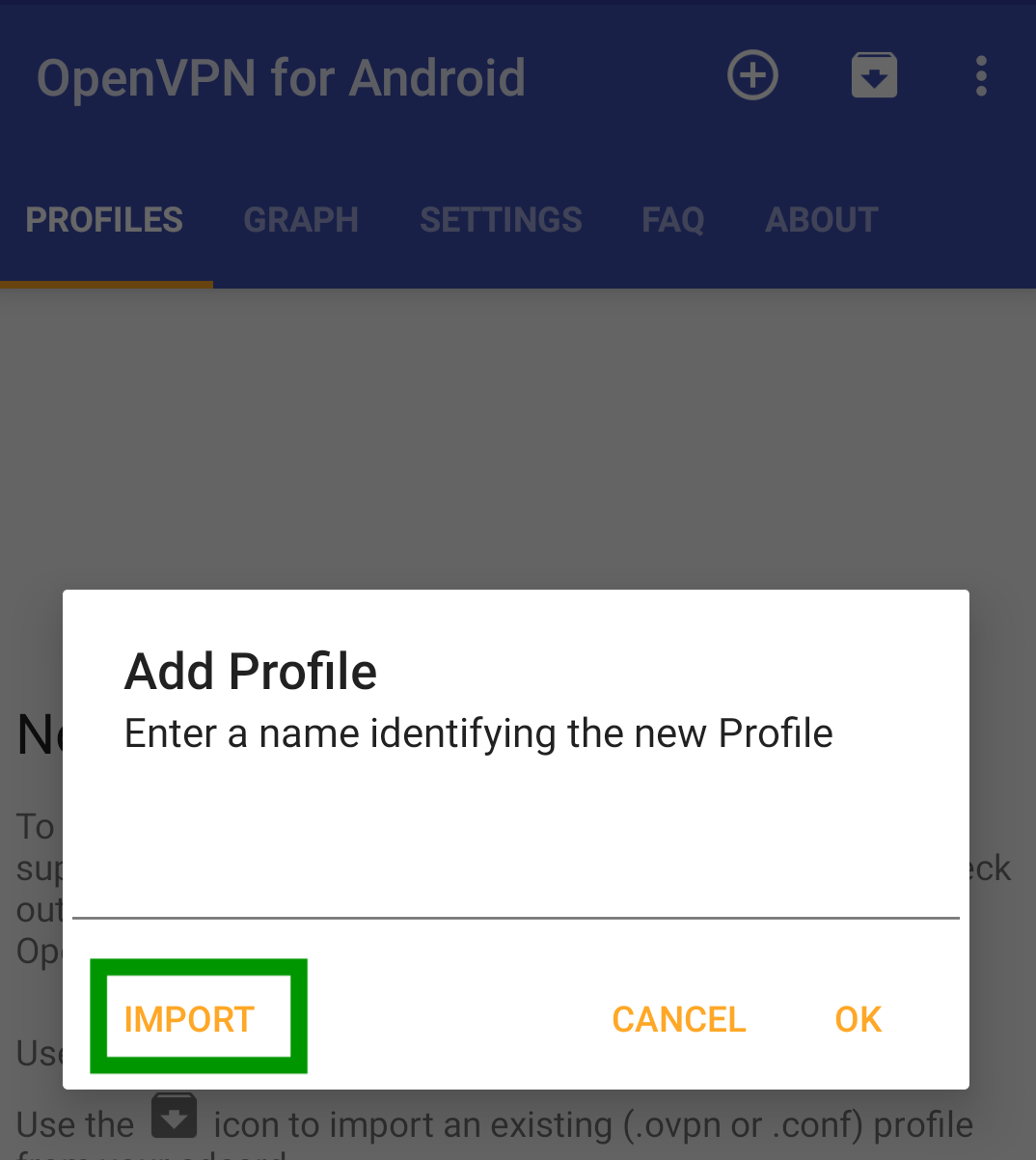Image resolution: width=1036 pixels, height=1160 pixels.
Task: Tap the add profile plus icon
Action: point(752,75)
